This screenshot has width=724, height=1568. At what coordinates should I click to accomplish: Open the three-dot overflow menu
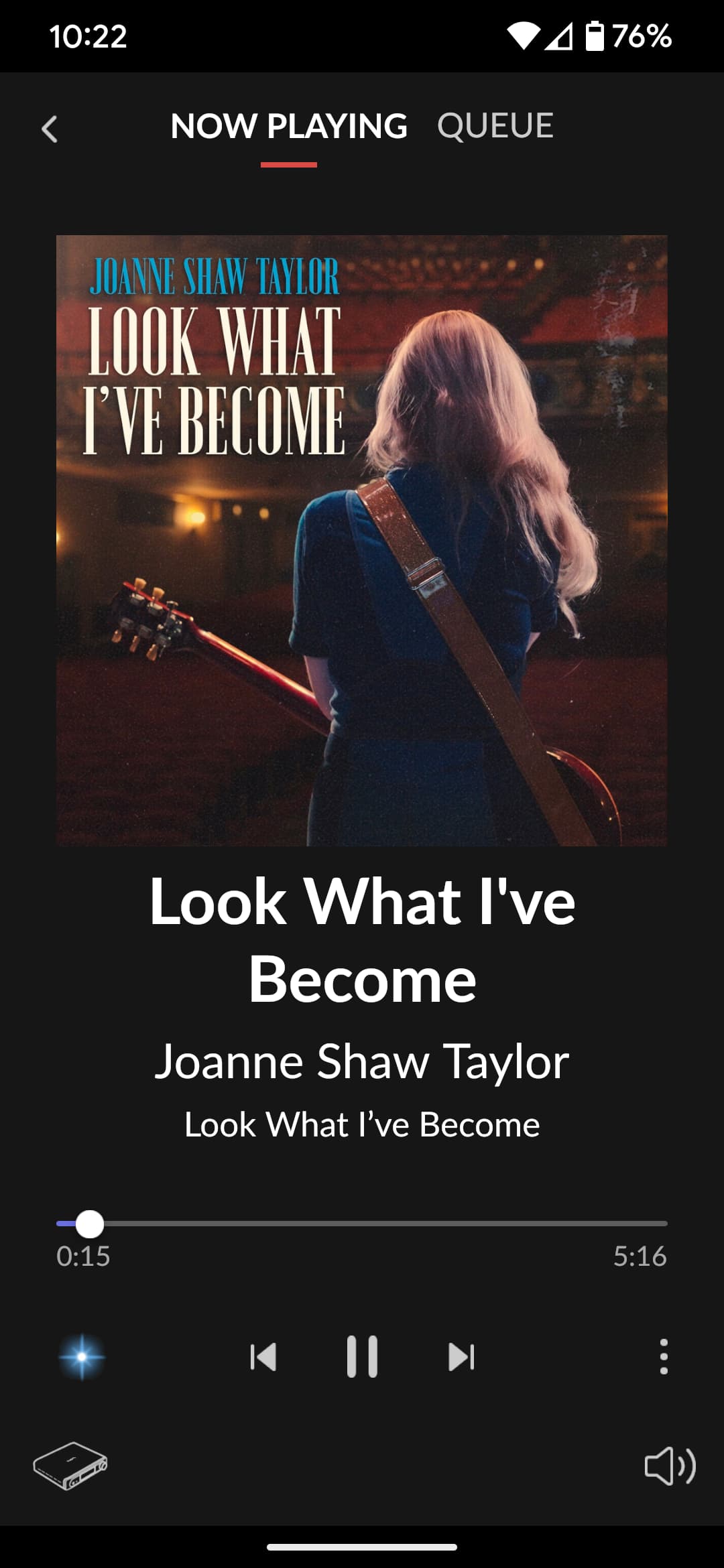pyautogui.click(x=664, y=1357)
